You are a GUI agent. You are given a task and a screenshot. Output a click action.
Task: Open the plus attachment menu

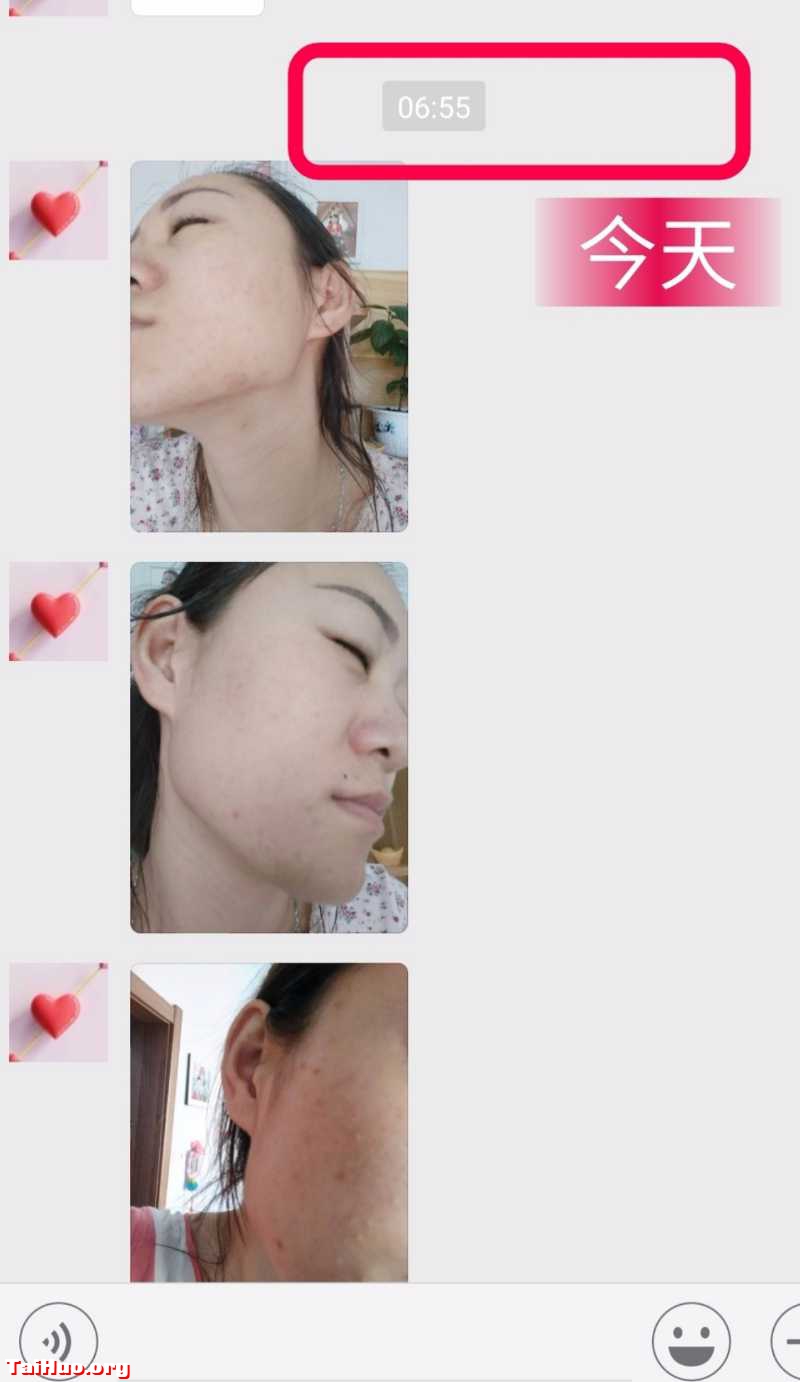coord(788,1340)
